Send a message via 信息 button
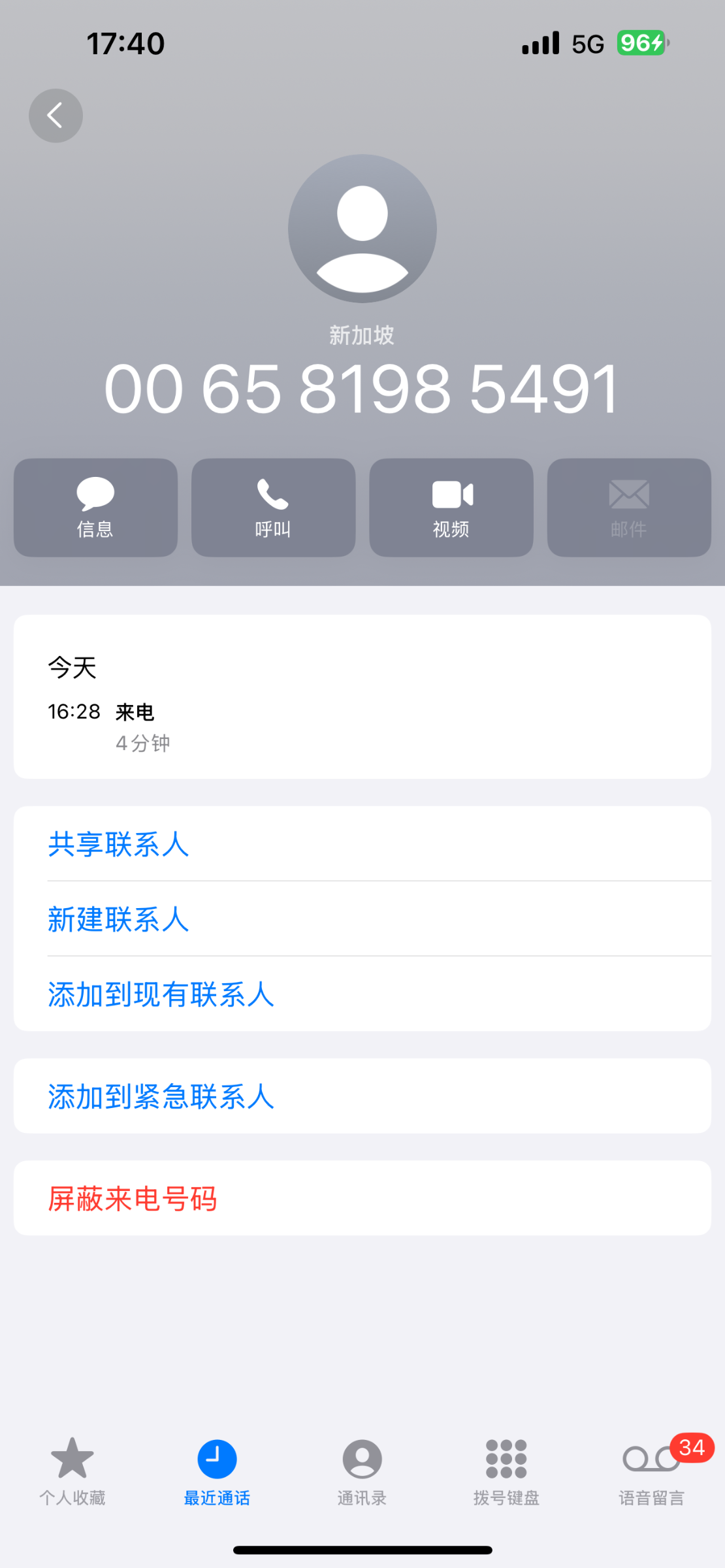 95,508
